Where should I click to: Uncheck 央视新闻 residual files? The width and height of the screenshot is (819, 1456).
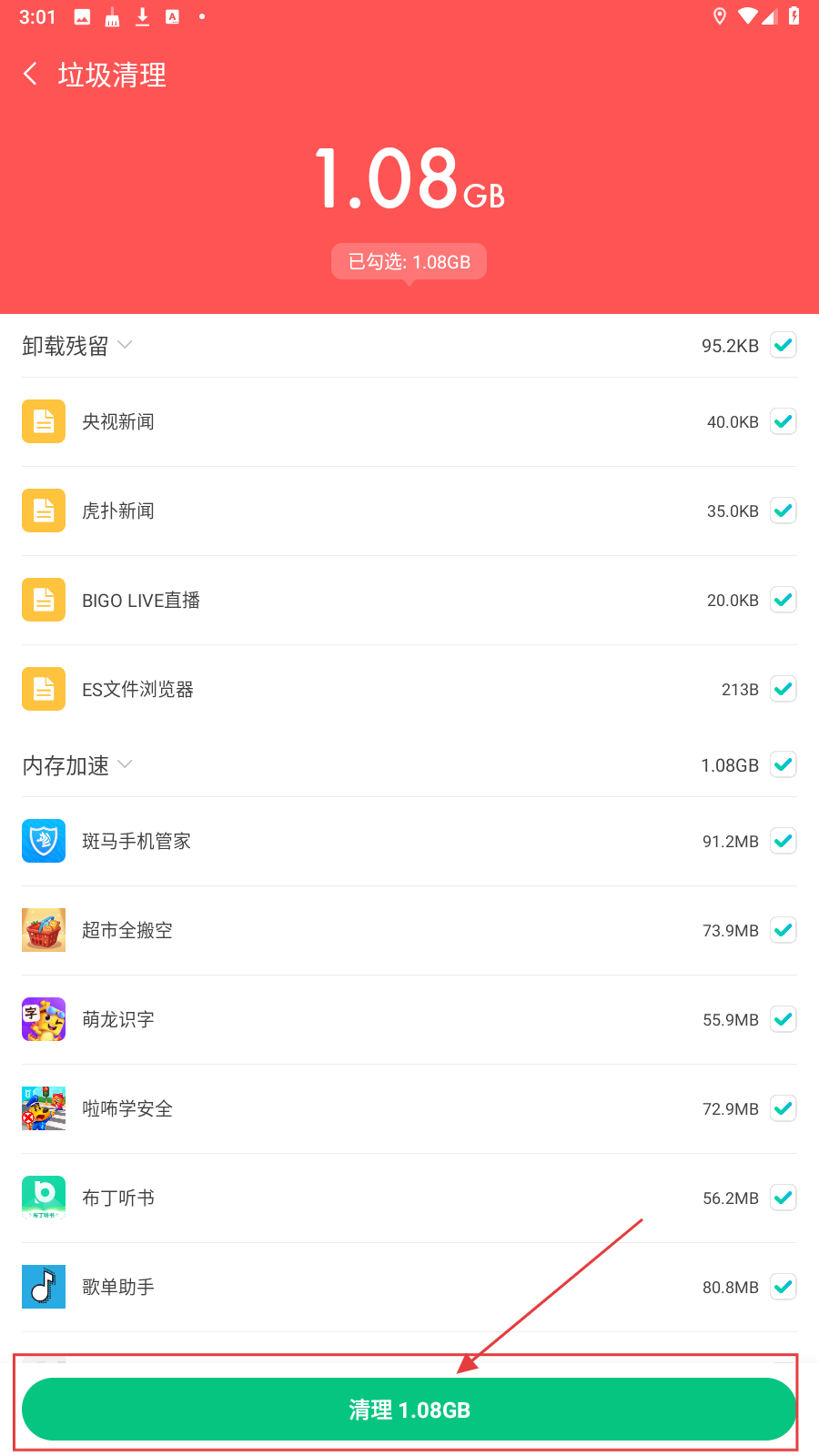783,421
